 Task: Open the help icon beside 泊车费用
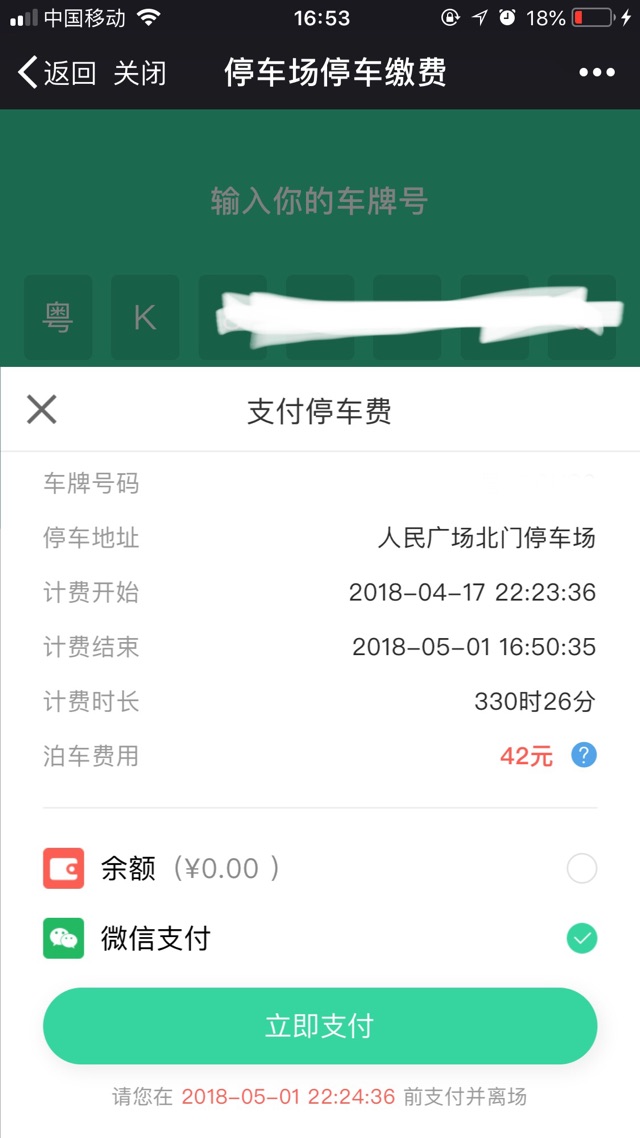tap(583, 755)
